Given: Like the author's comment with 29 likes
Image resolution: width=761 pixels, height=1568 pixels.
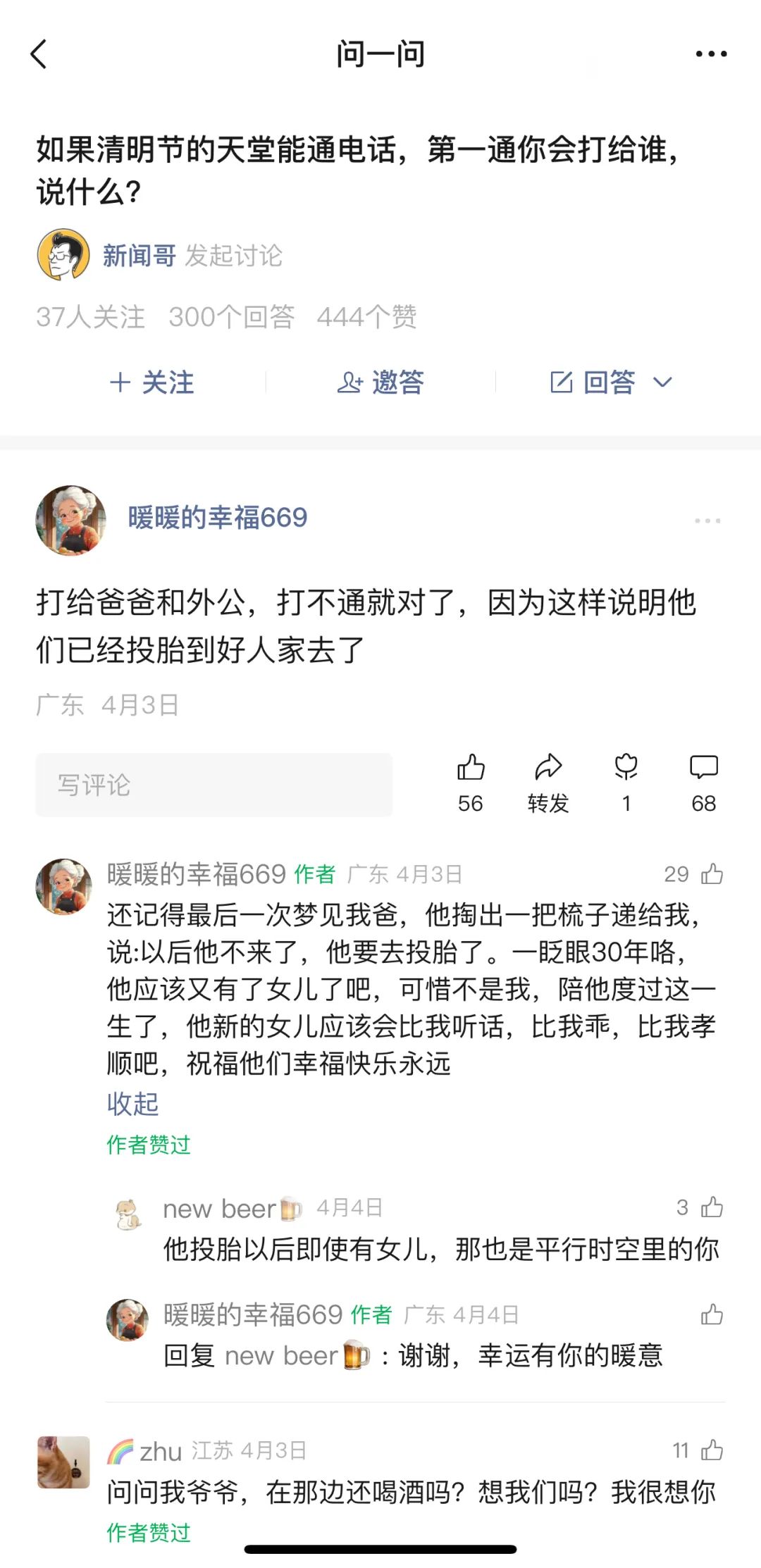Looking at the screenshot, I should tap(712, 874).
